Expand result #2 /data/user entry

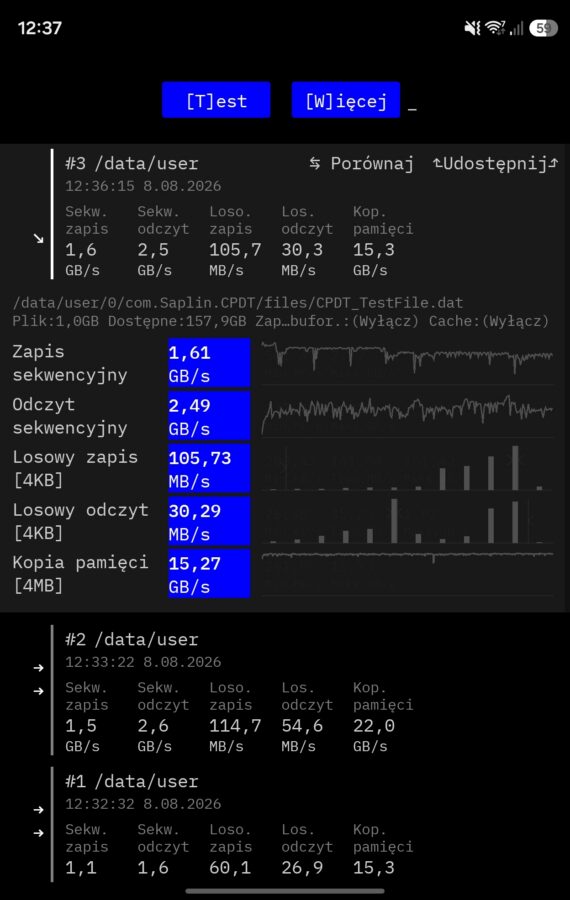[x=131, y=639]
